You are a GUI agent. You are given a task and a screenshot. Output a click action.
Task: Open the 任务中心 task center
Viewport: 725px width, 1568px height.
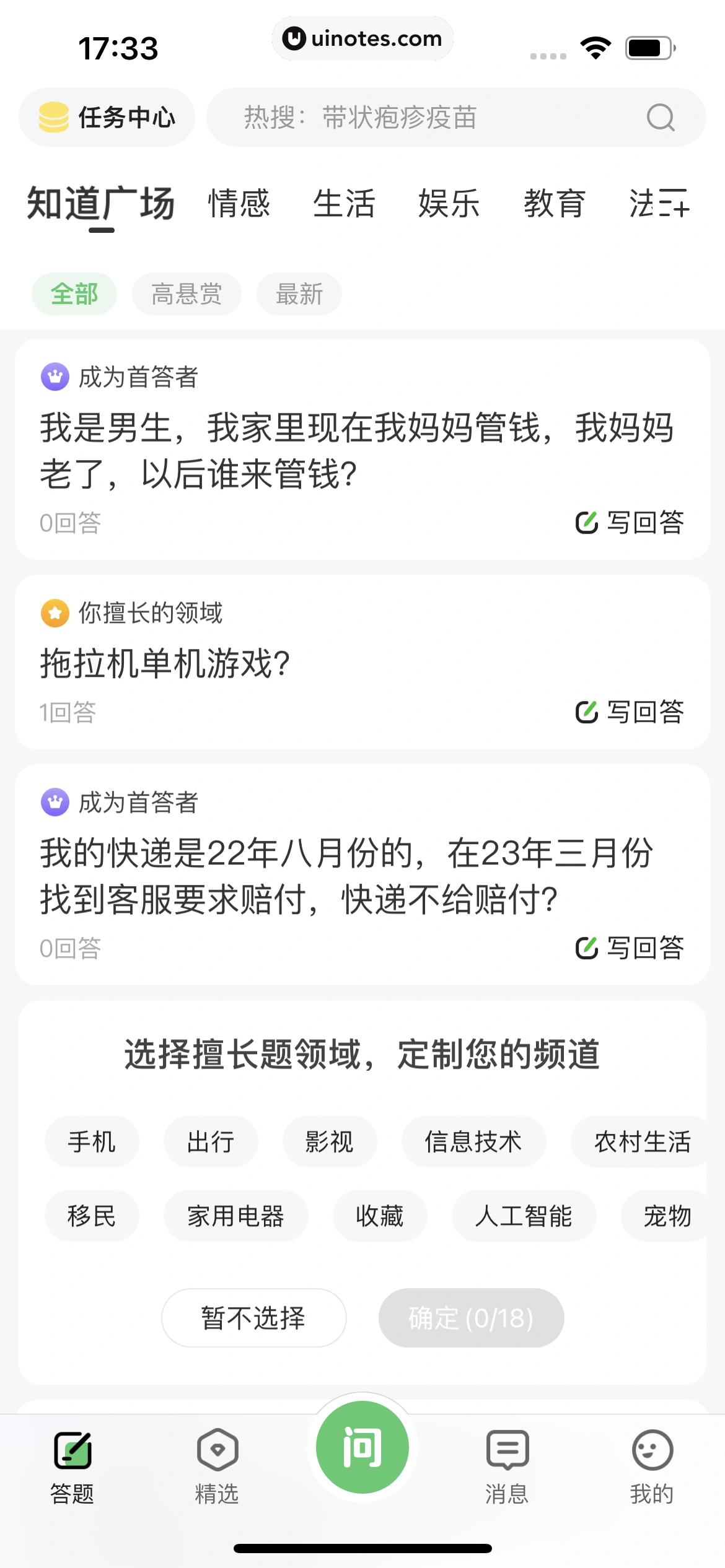coord(107,117)
